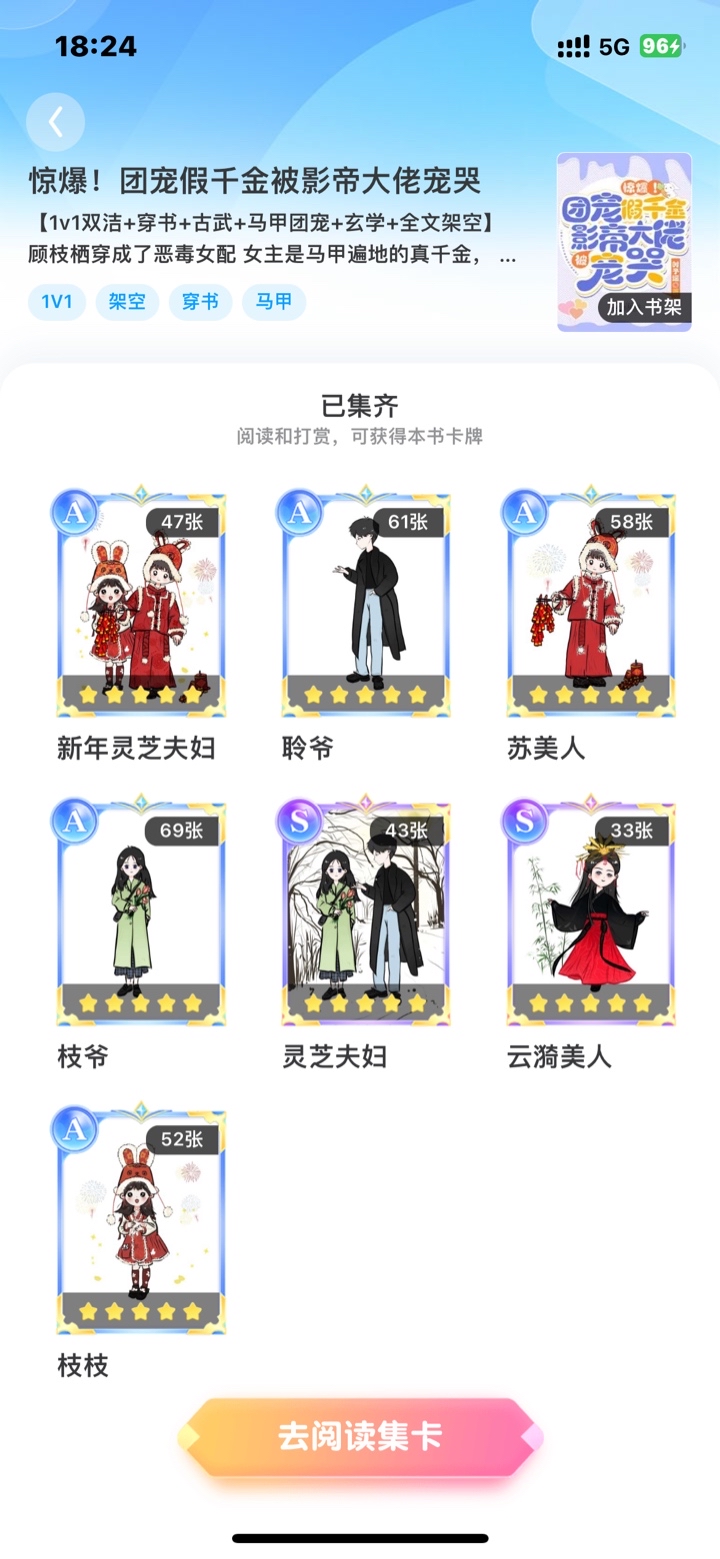Select the 马甲 tag chip
This screenshot has height=1559, width=720.
[274, 302]
